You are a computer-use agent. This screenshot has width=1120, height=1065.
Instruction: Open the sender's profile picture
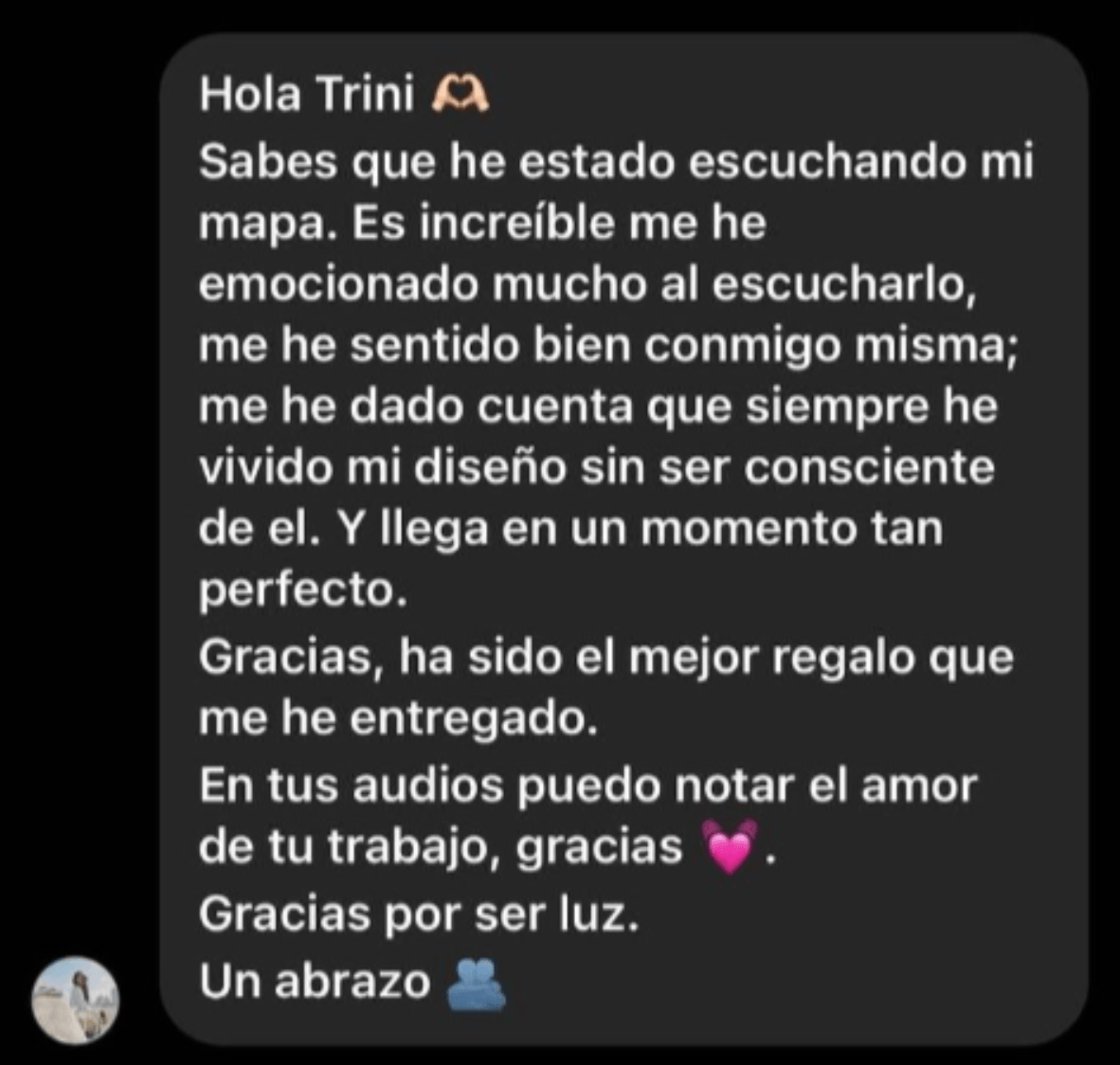[76, 1000]
